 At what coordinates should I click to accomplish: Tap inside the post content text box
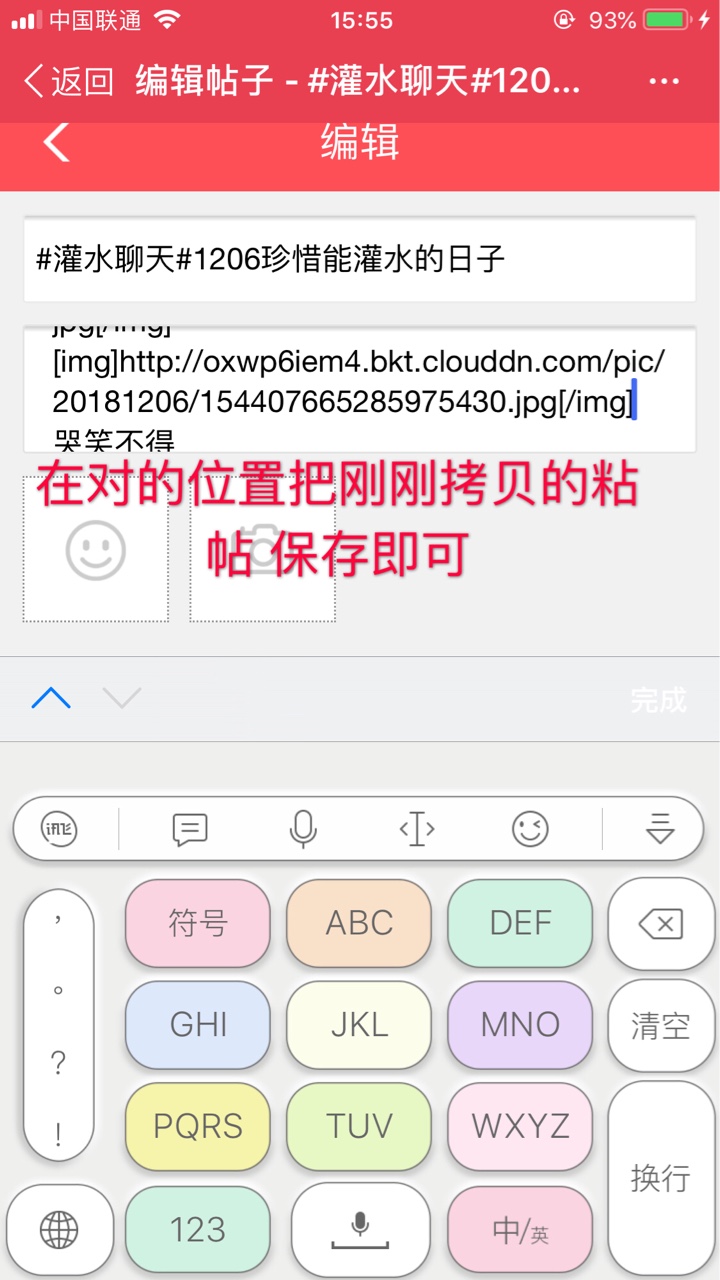(360, 388)
